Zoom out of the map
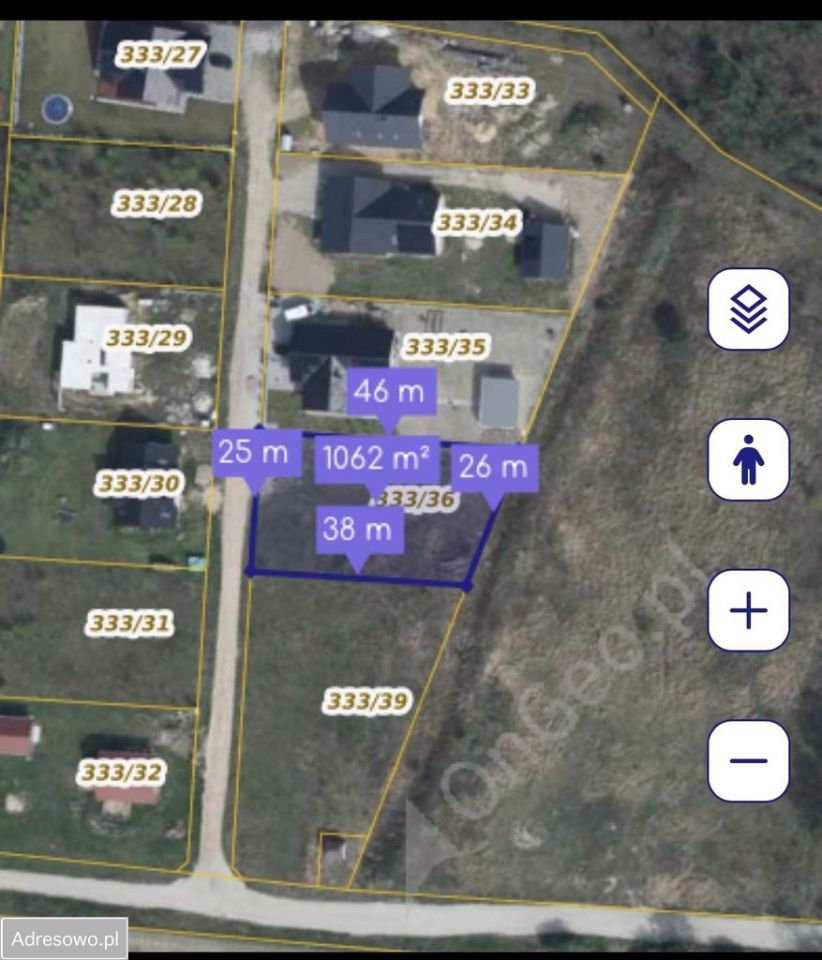Viewport: 822px width, 960px height. click(748, 760)
